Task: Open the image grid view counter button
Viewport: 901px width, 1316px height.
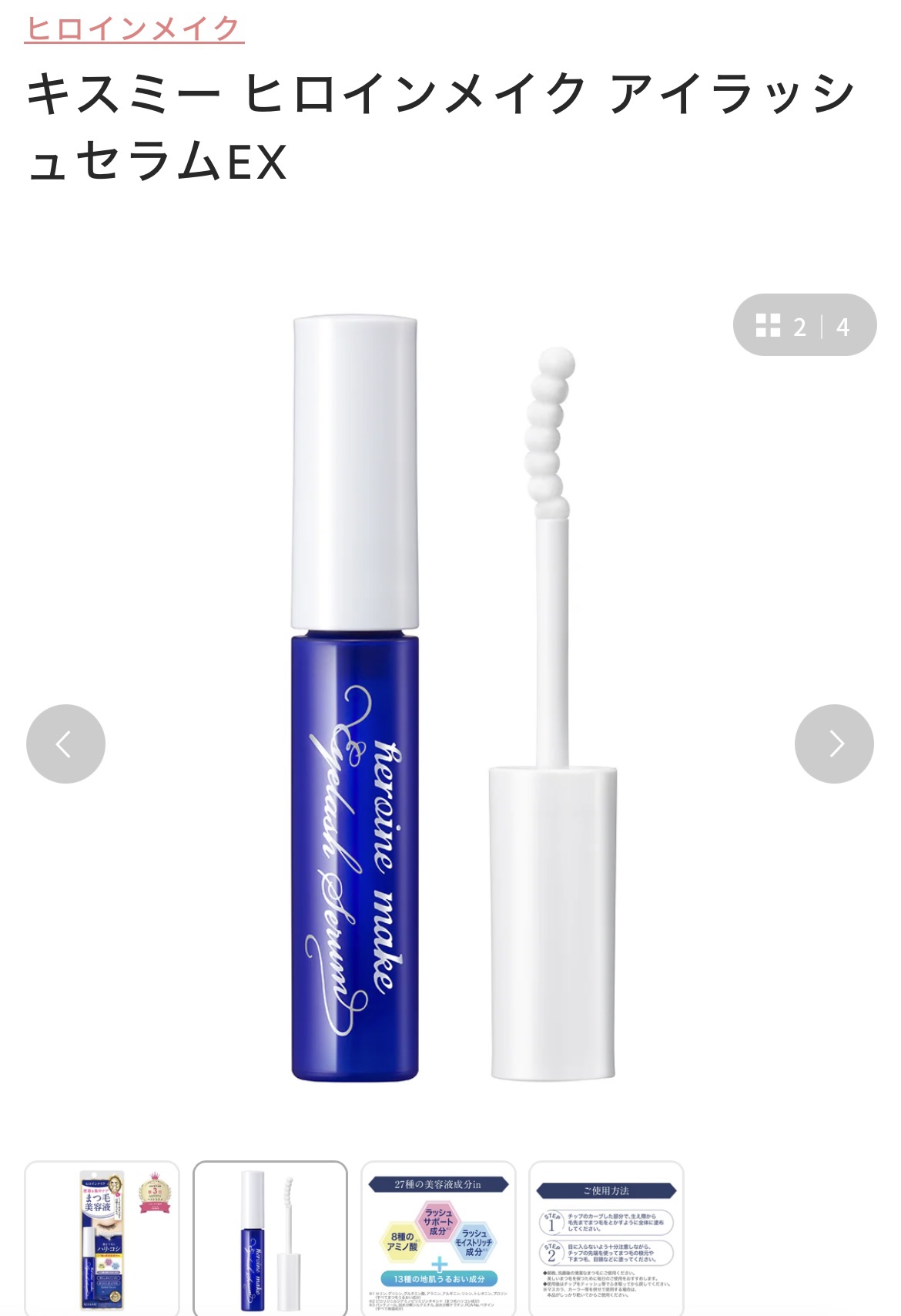Action: pos(805,325)
